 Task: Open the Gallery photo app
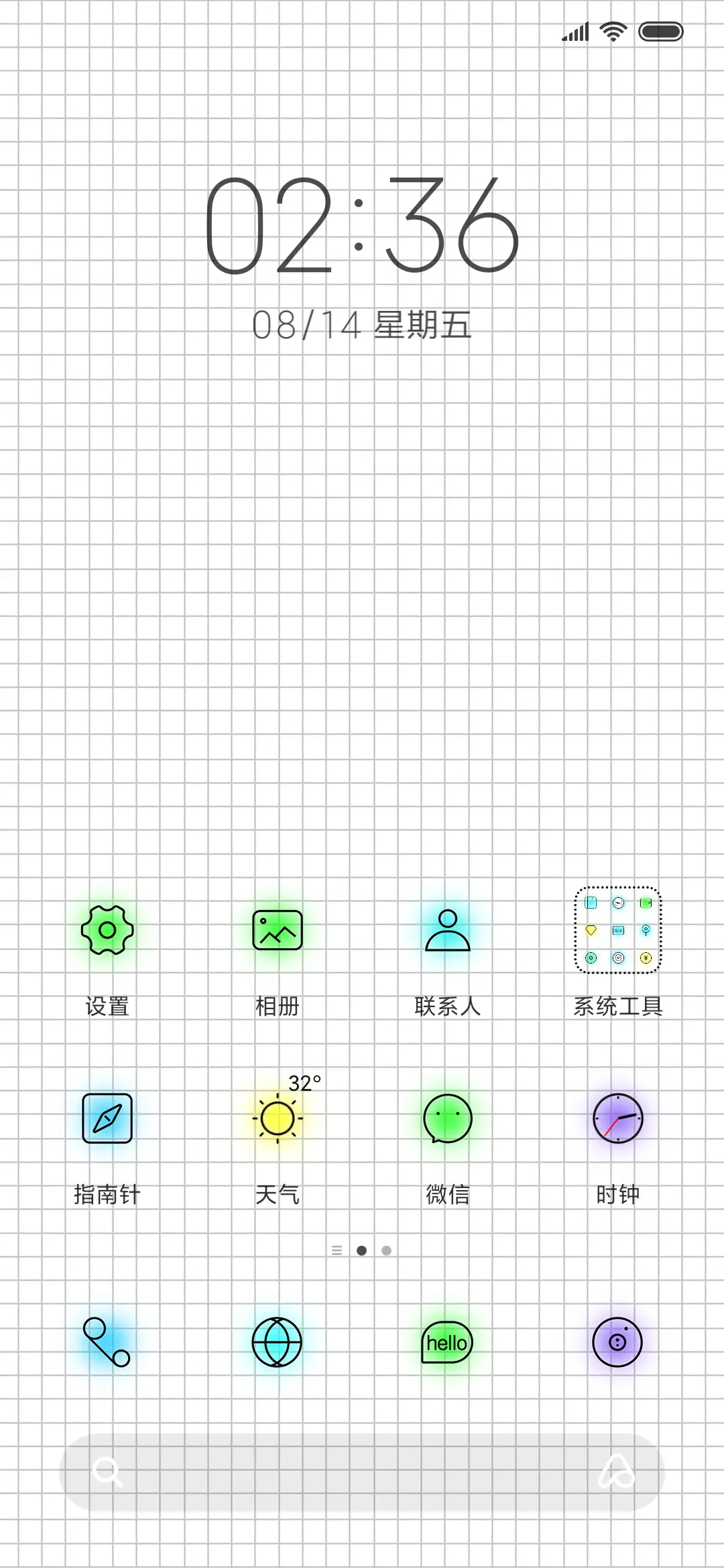pos(278,931)
